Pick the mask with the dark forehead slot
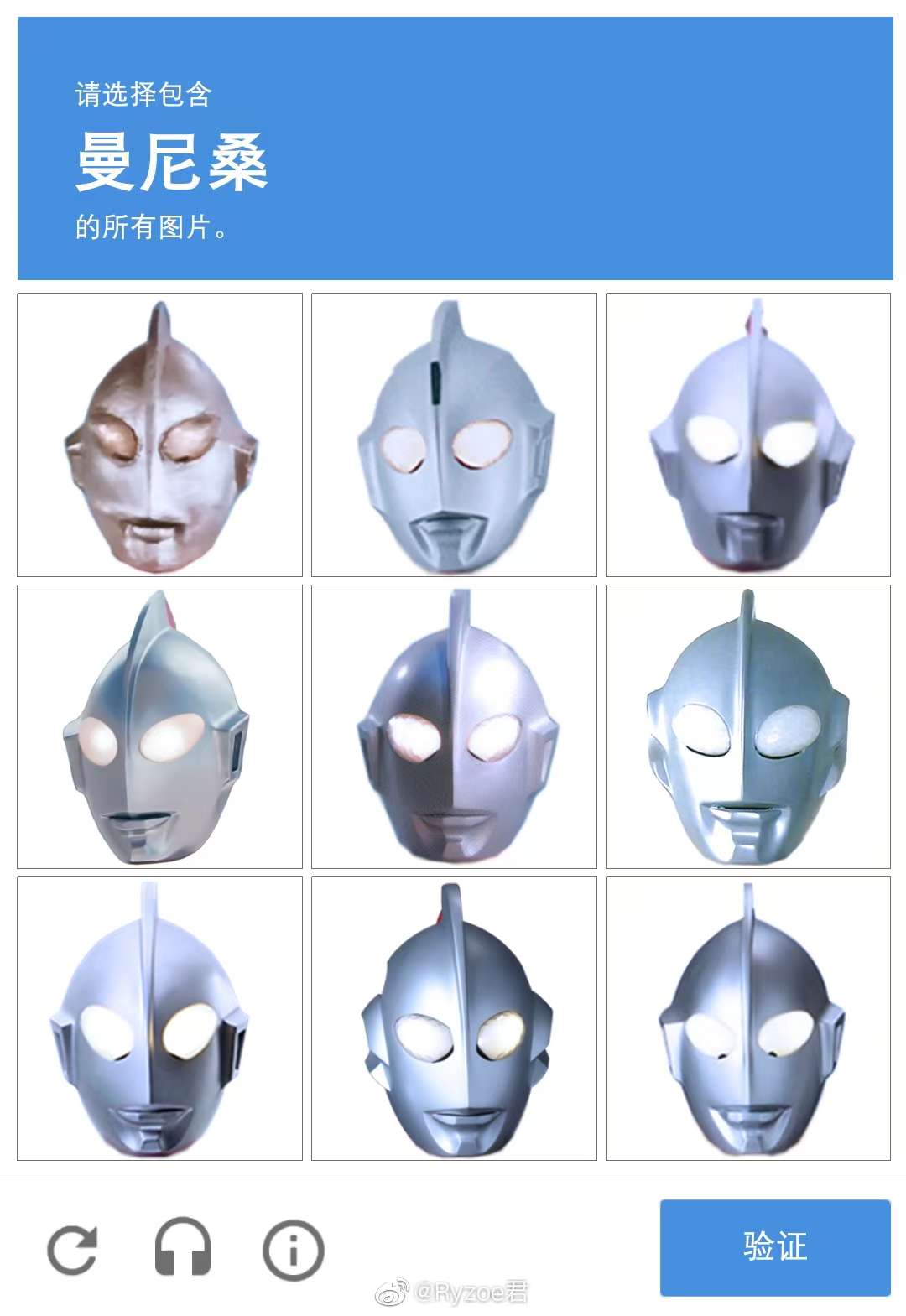Image resolution: width=906 pixels, height=1316 pixels. (x=454, y=434)
